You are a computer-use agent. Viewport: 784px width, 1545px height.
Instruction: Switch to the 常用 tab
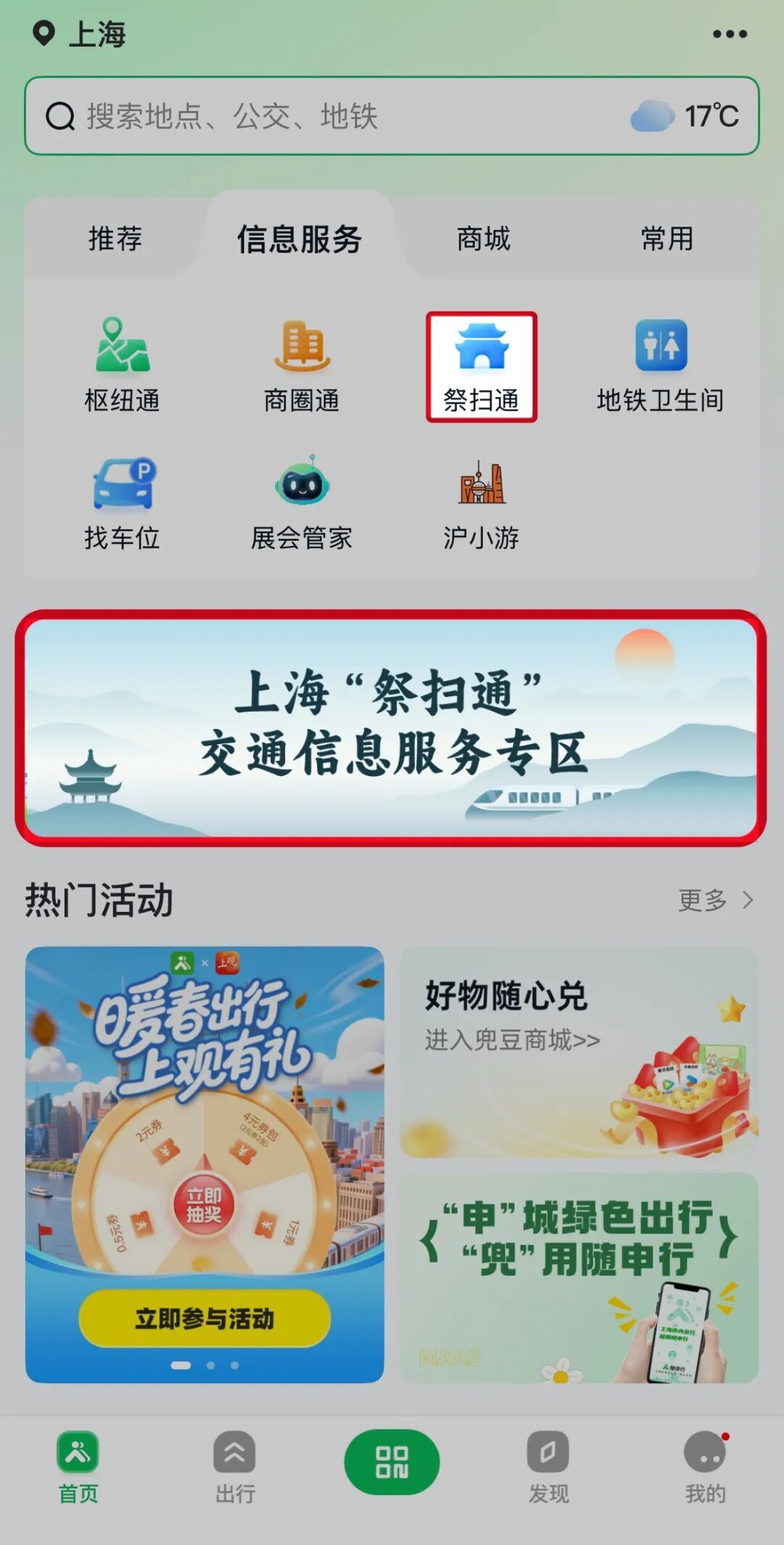tap(666, 239)
